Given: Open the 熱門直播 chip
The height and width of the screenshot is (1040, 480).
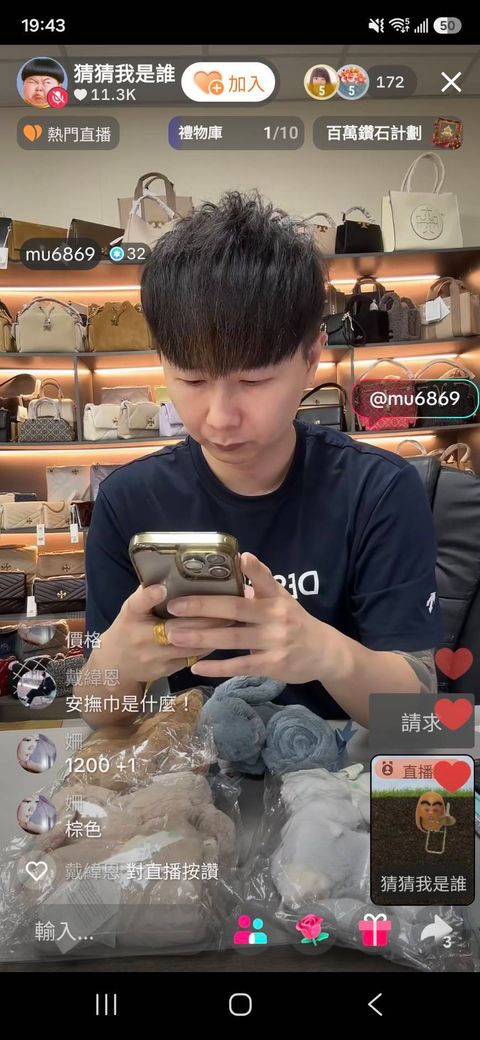Looking at the screenshot, I should coord(68,133).
